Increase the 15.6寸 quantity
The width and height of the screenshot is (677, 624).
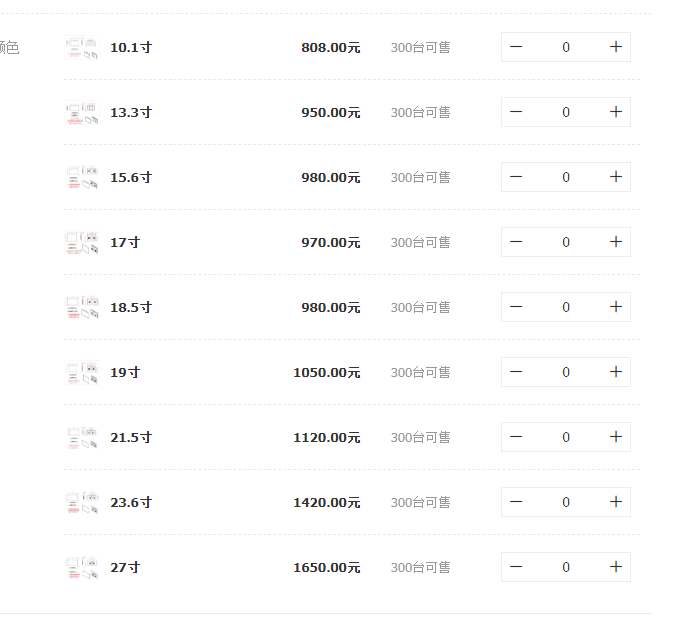616,177
